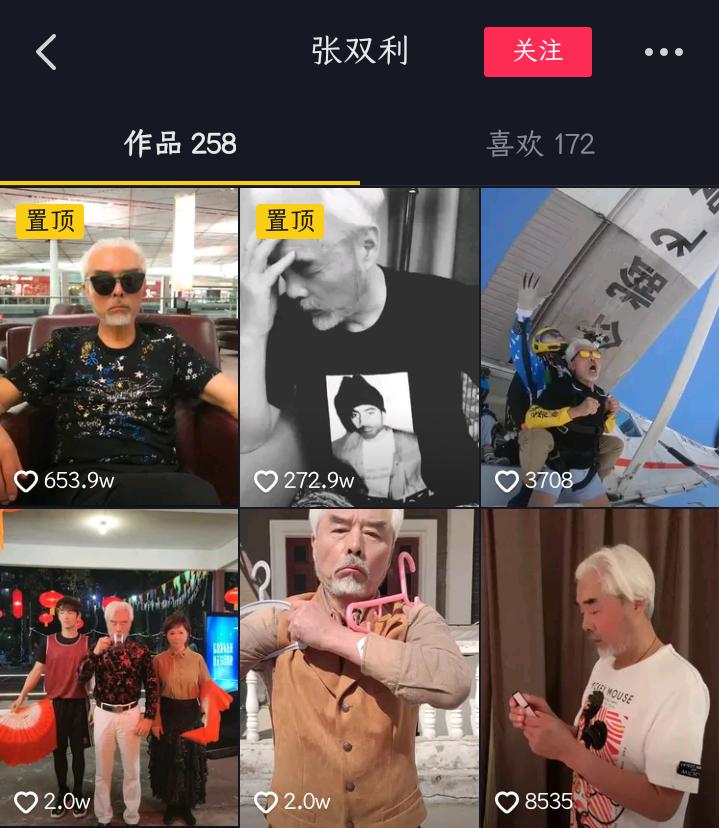View the red fan dance video
Image resolution: width=719 pixels, height=828 pixels.
(x=119, y=668)
